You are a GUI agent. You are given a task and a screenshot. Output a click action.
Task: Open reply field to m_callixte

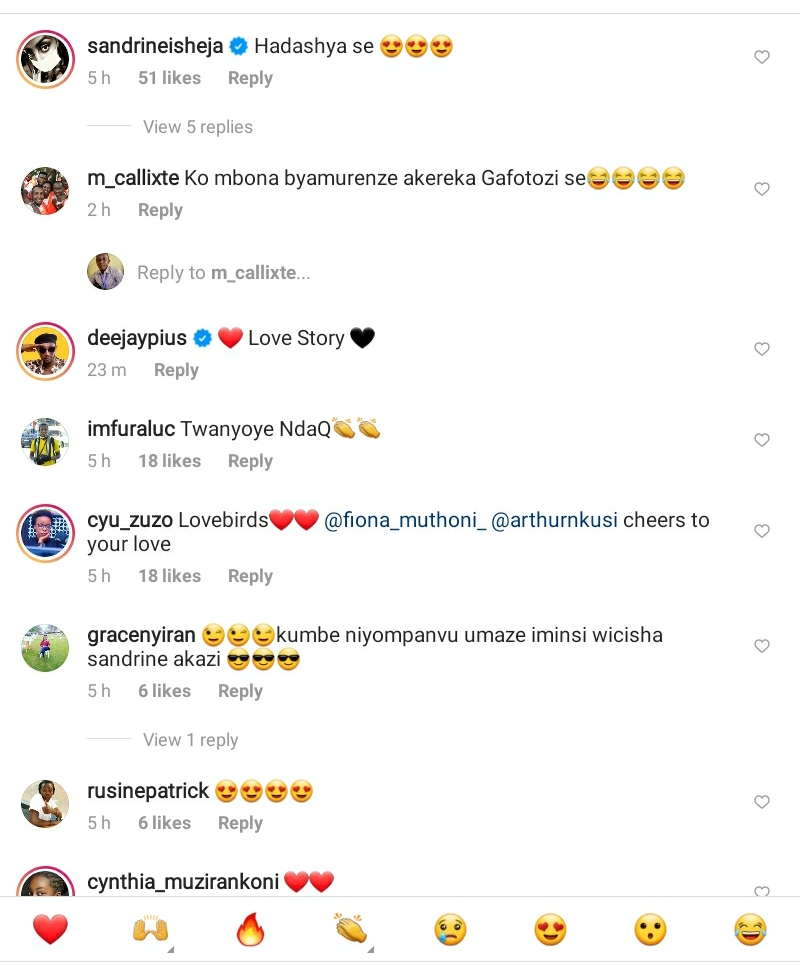coord(223,273)
